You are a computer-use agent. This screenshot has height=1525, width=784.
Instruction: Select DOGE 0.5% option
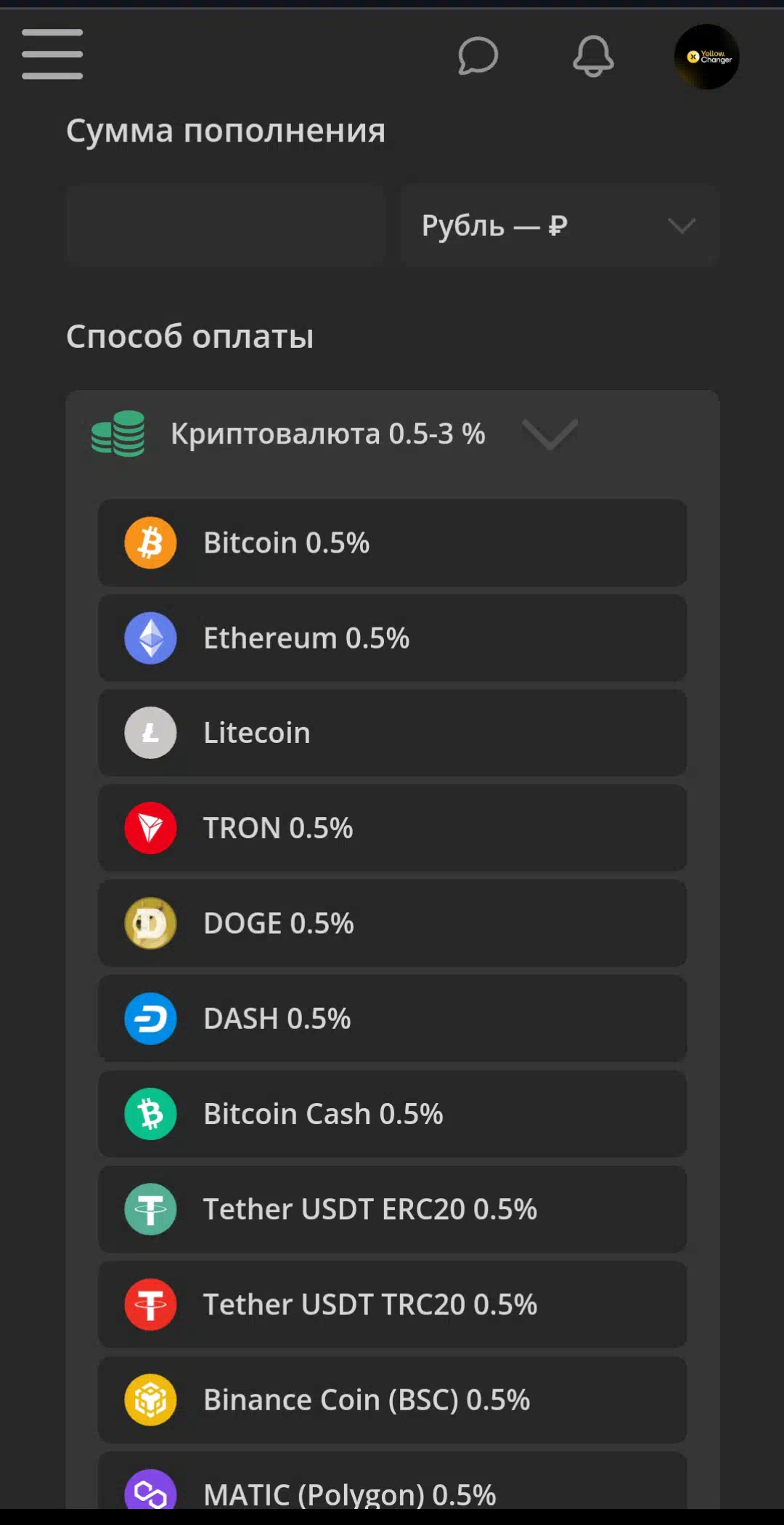pyautogui.click(x=392, y=923)
